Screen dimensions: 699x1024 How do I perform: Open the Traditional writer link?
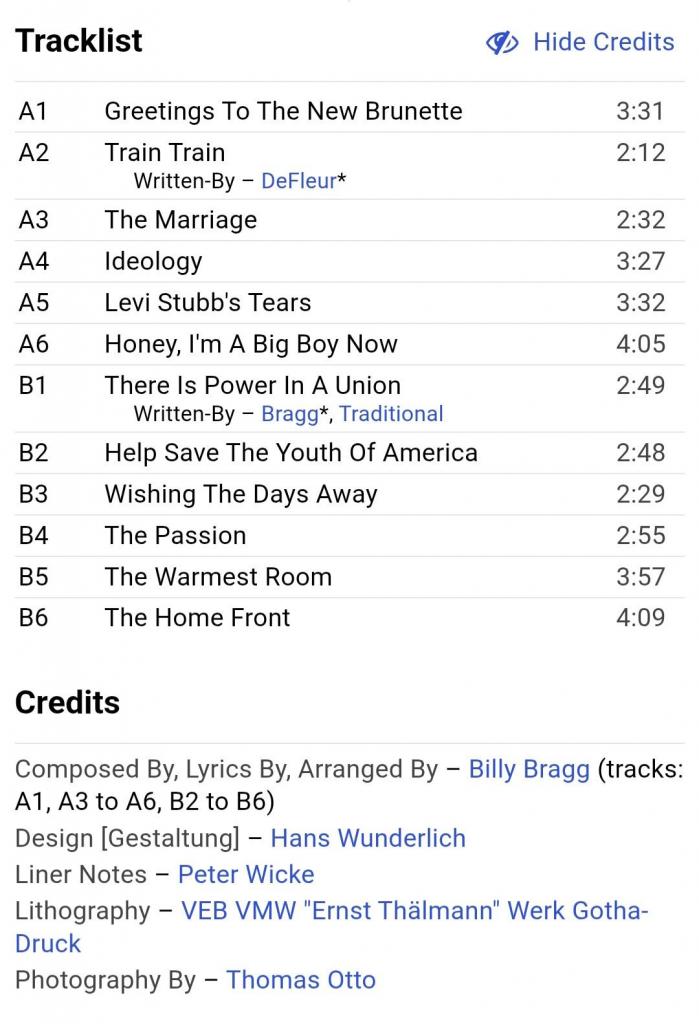click(391, 414)
